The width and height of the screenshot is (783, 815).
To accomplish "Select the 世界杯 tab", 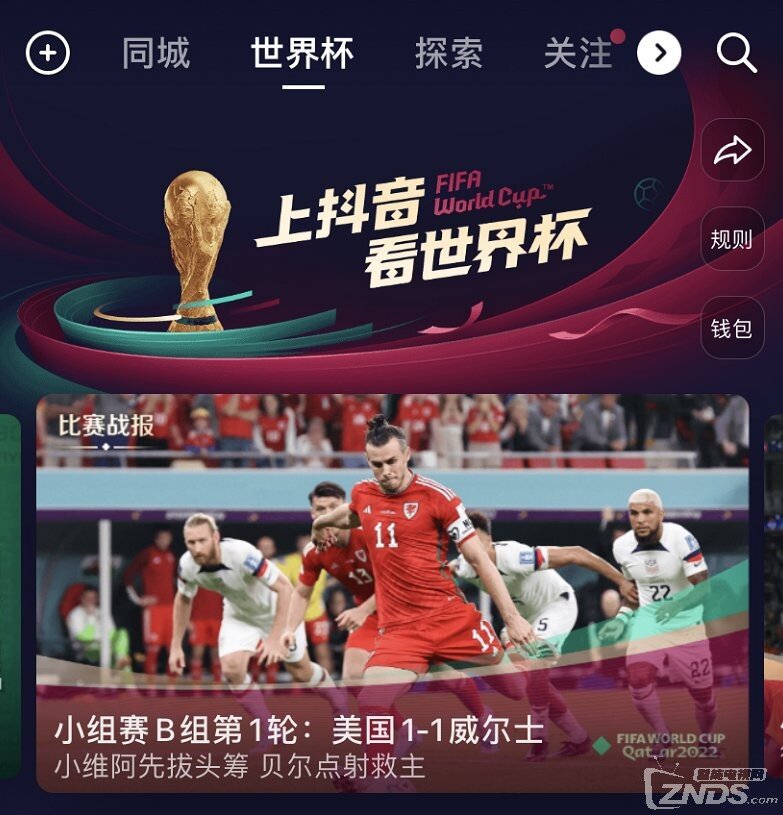I will click(302, 53).
